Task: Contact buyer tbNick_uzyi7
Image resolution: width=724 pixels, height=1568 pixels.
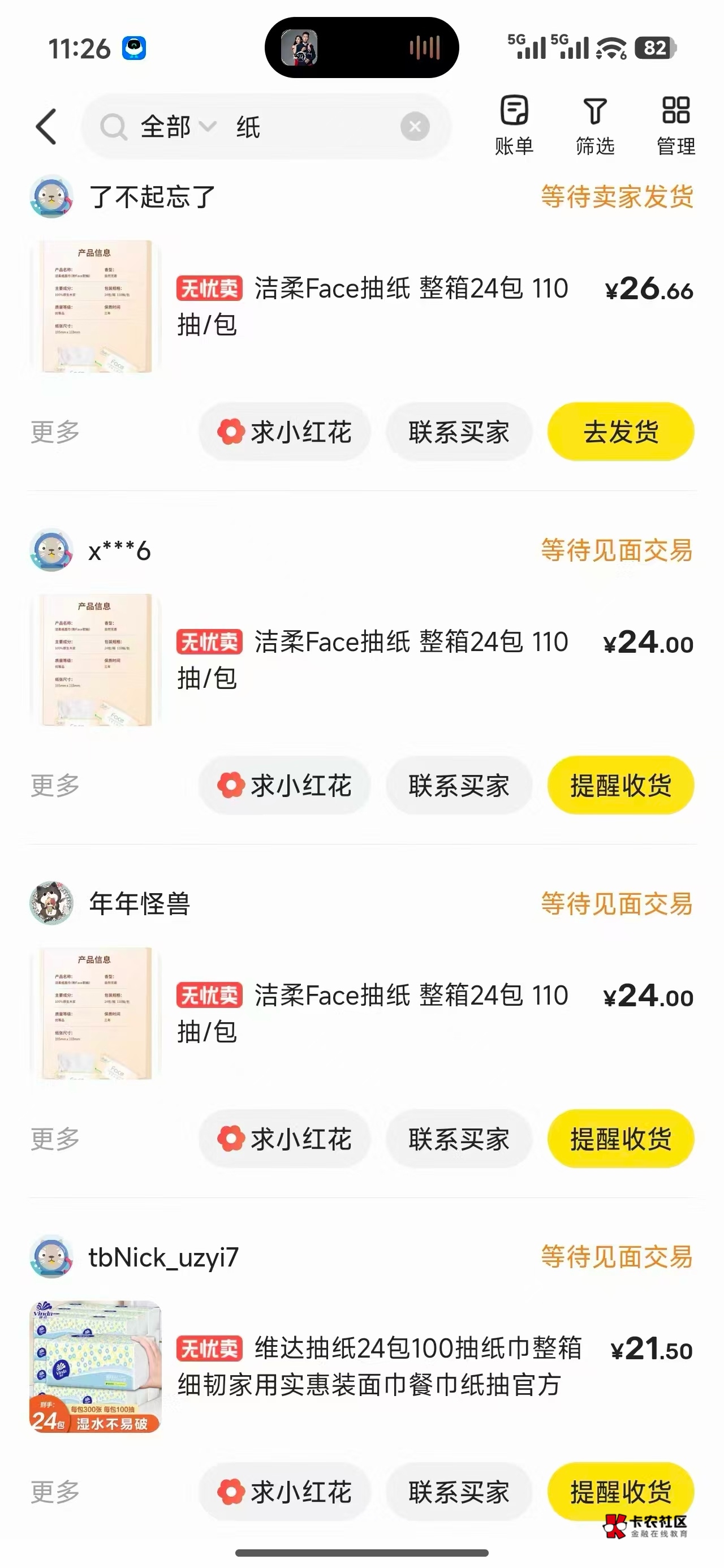Action: point(459,1491)
